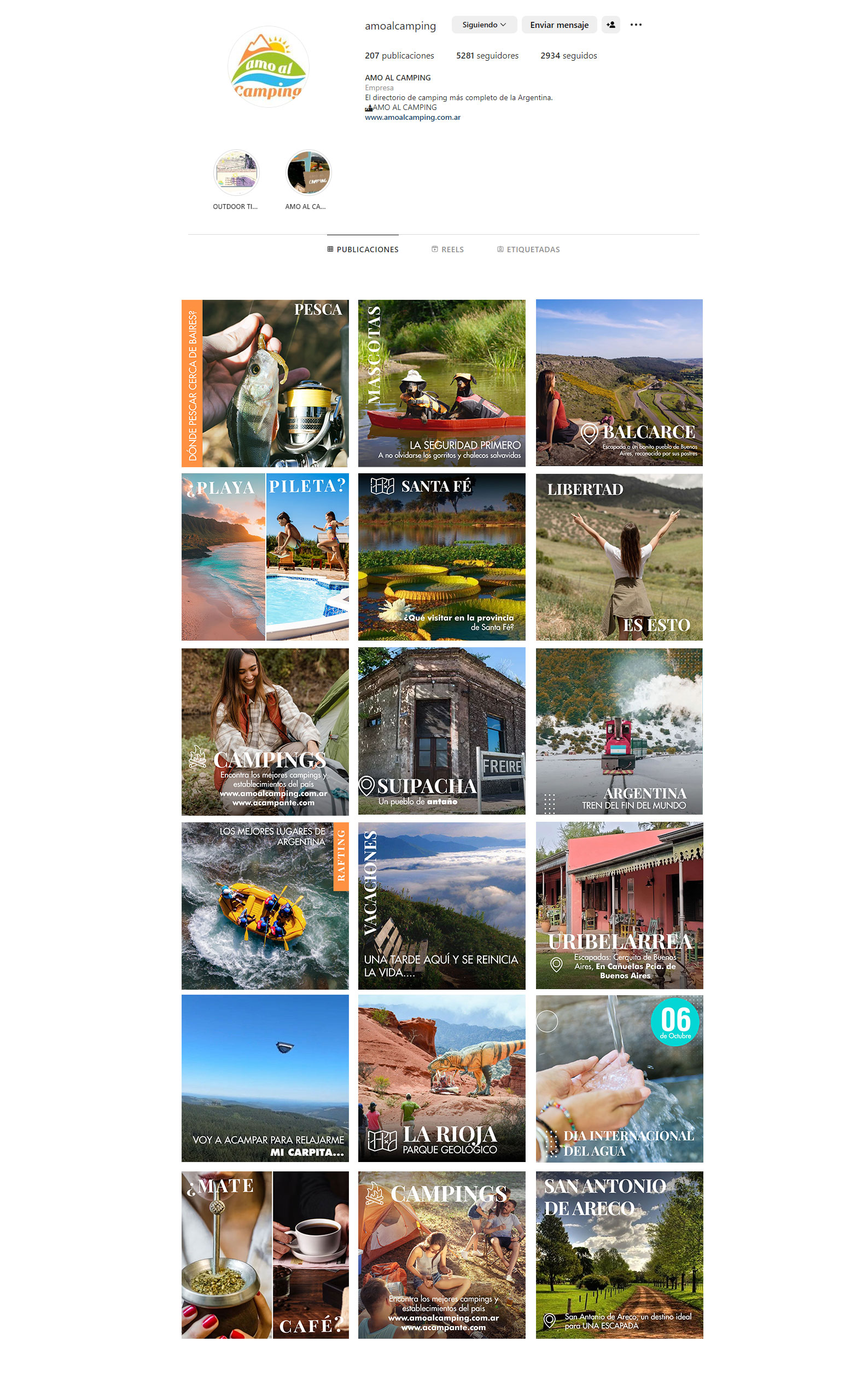The width and height of the screenshot is (868, 1382).
Task: Open the La Rioja Parque Geológico post
Action: 441,1078
